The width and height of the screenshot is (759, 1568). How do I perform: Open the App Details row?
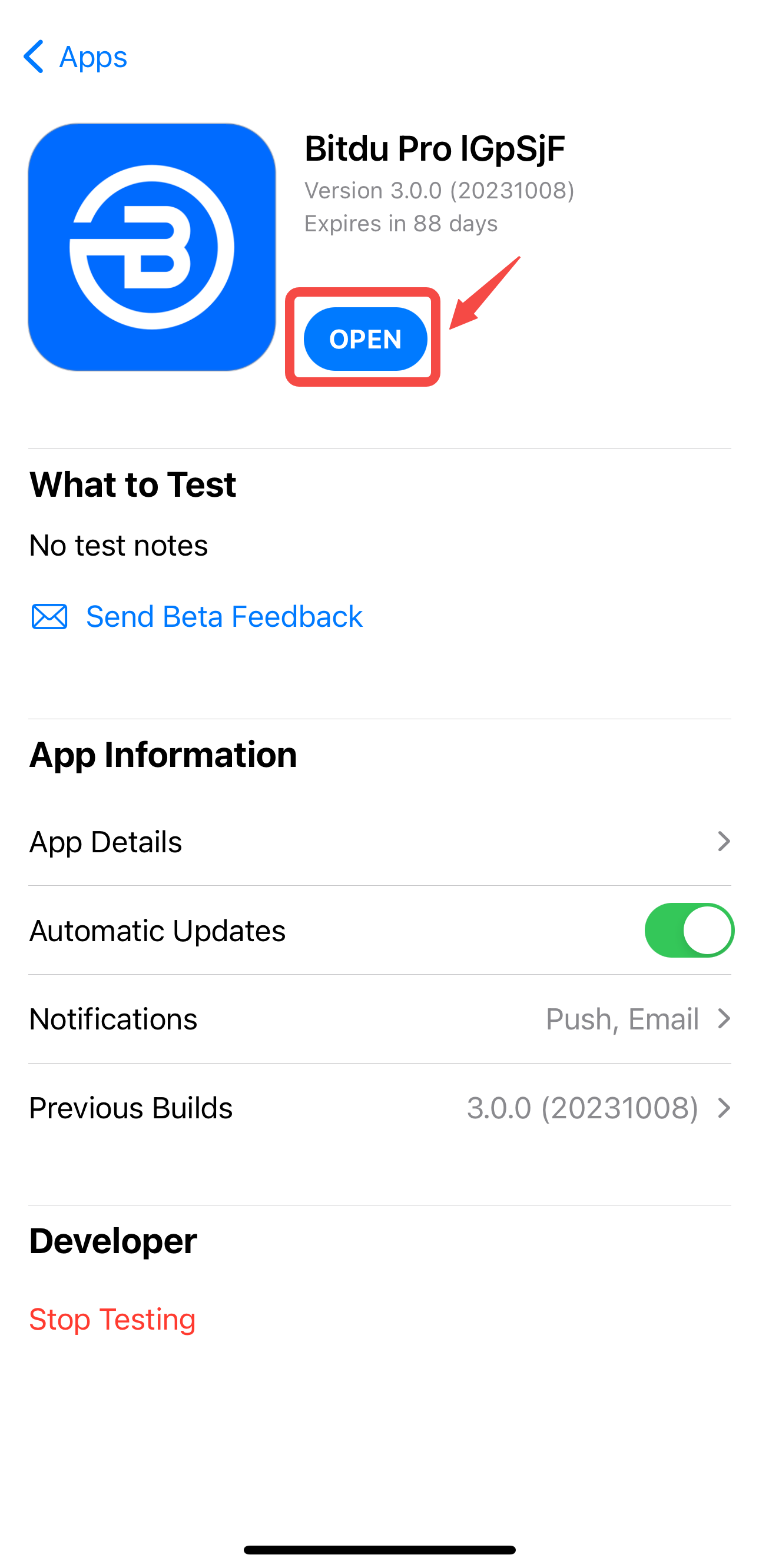click(379, 842)
